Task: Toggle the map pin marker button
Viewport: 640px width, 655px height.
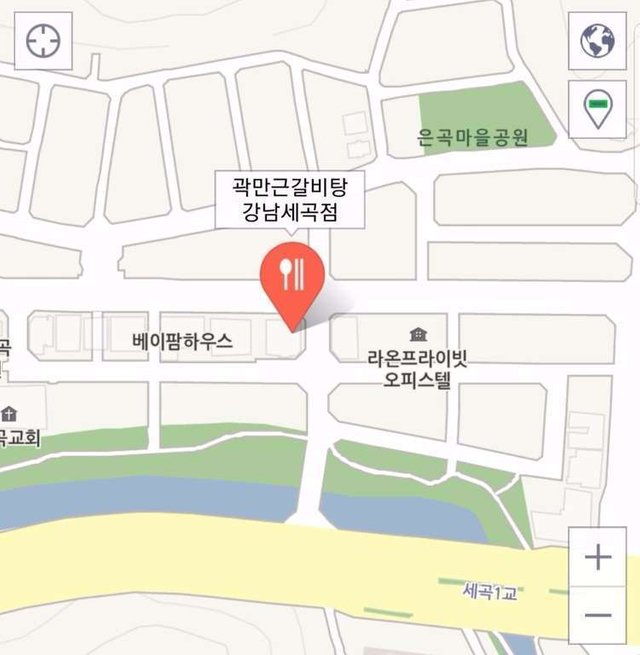Action: [597, 110]
